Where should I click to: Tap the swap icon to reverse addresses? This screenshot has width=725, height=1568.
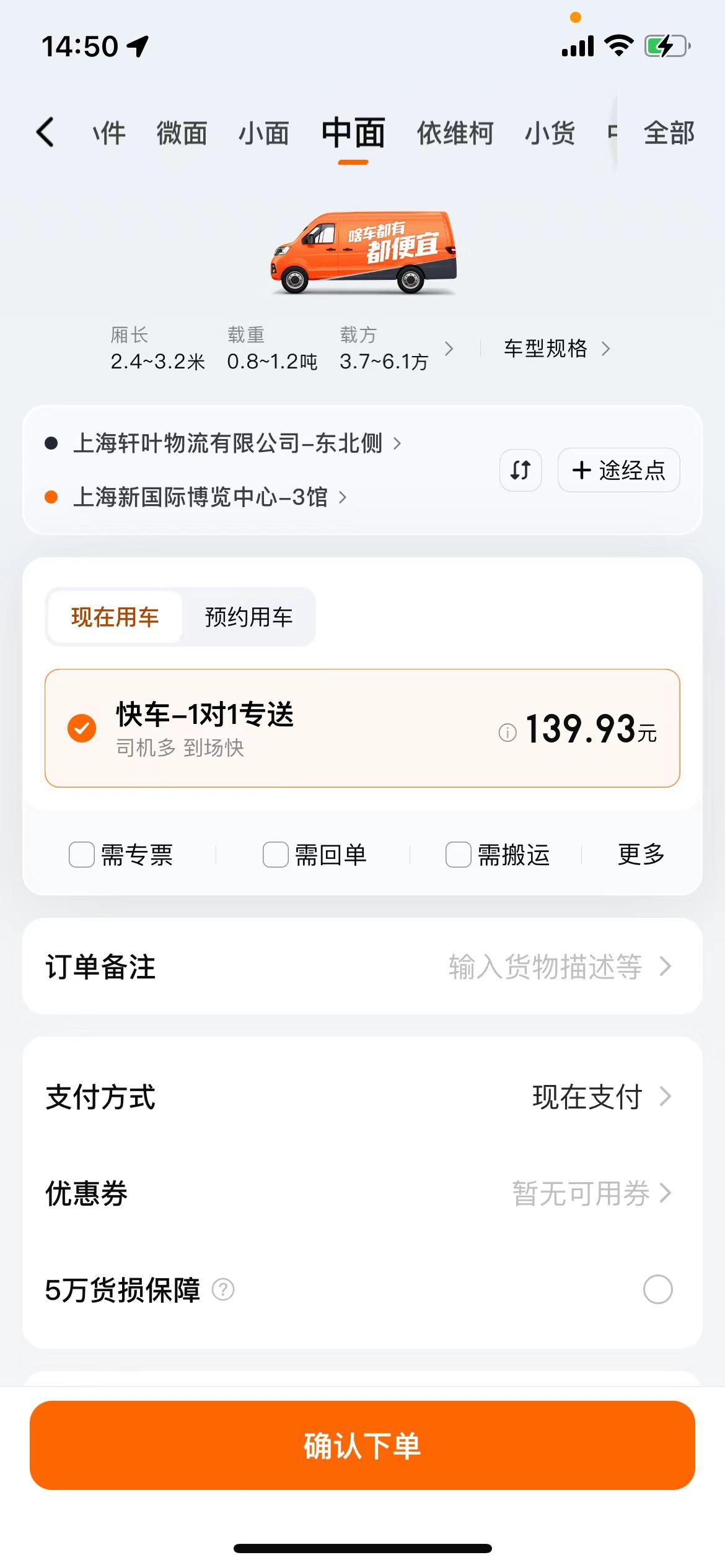(521, 470)
